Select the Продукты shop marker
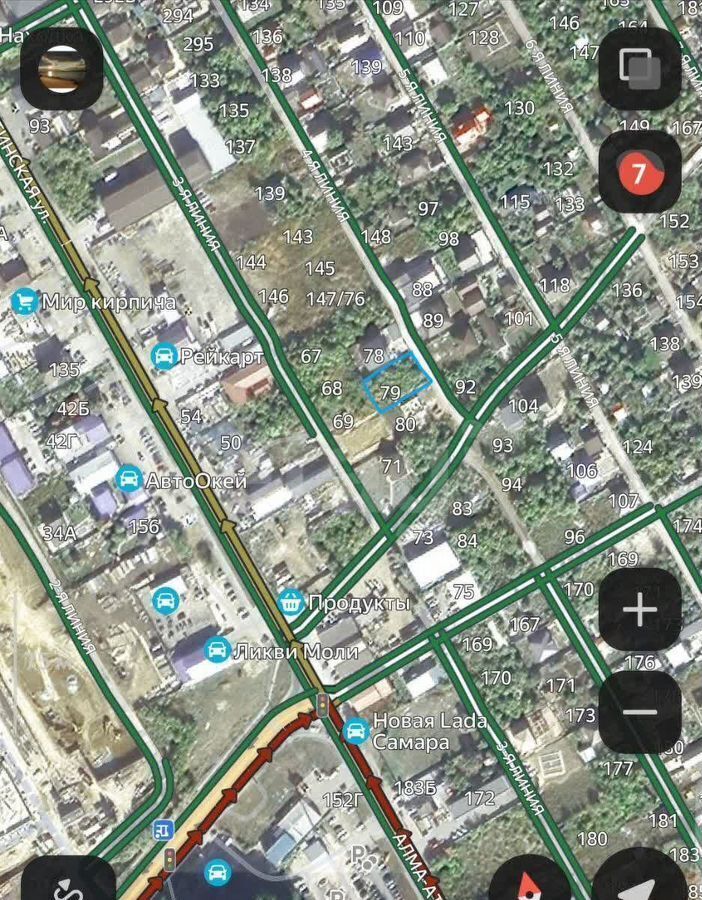 (291, 603)
